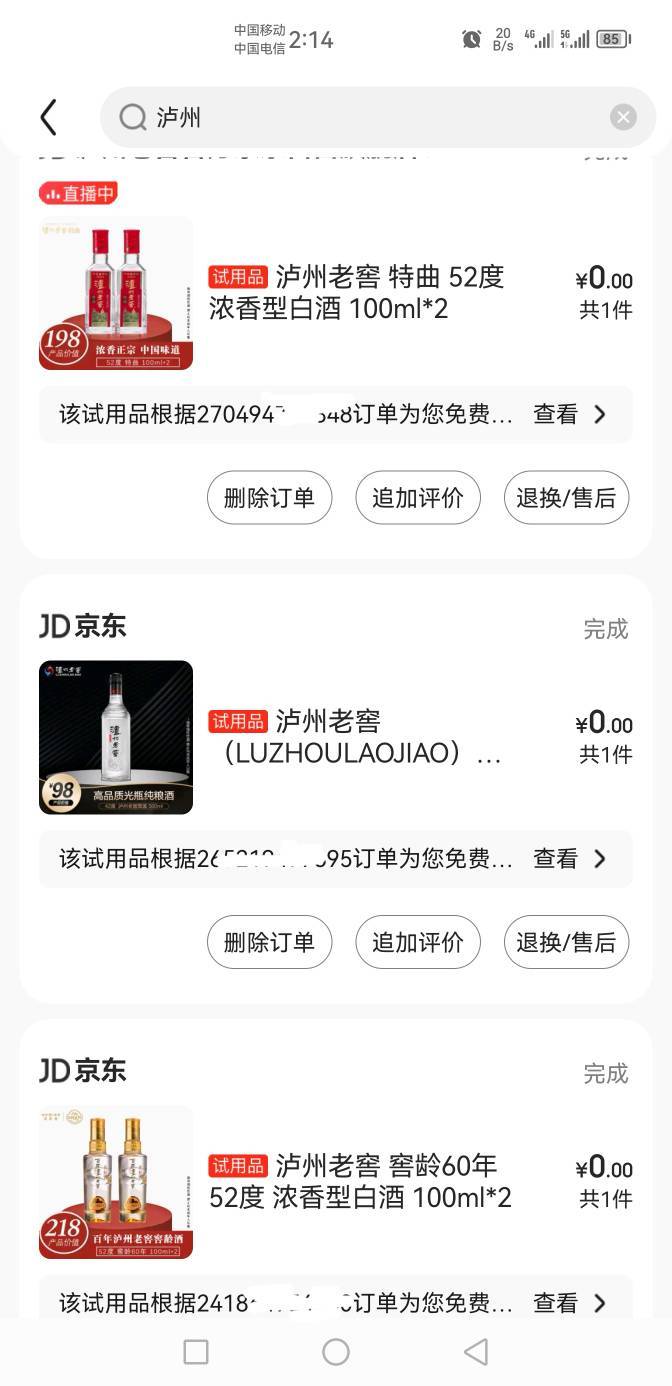The image size is (672, 1386).
Task: Open the 泸州老窖 特曲 52度 trial order
Action: tap(356, 293)
